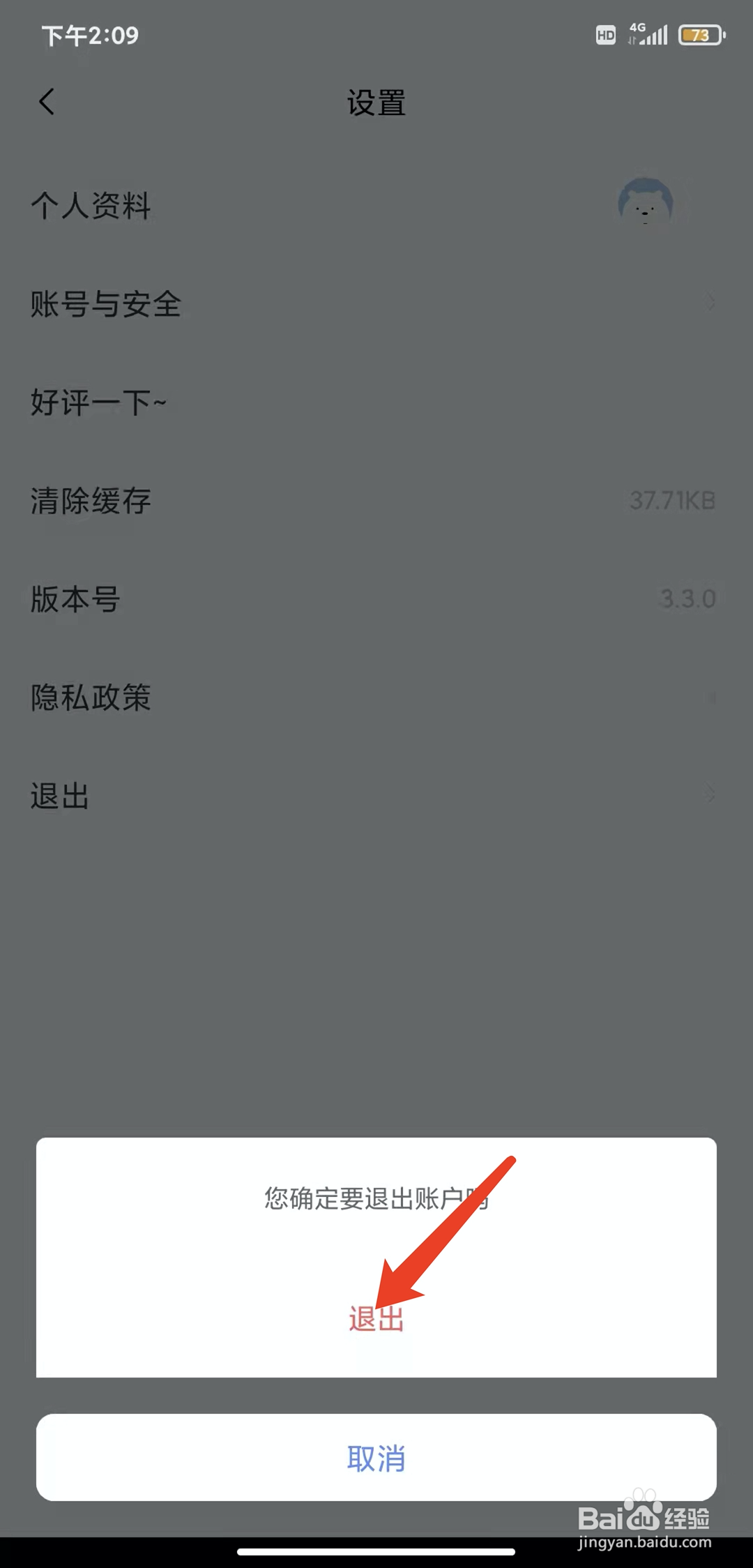Expand the 隐私政策 entry
Screen dimensions: 753x1568
pyautogui.click(x=709, y=698)
